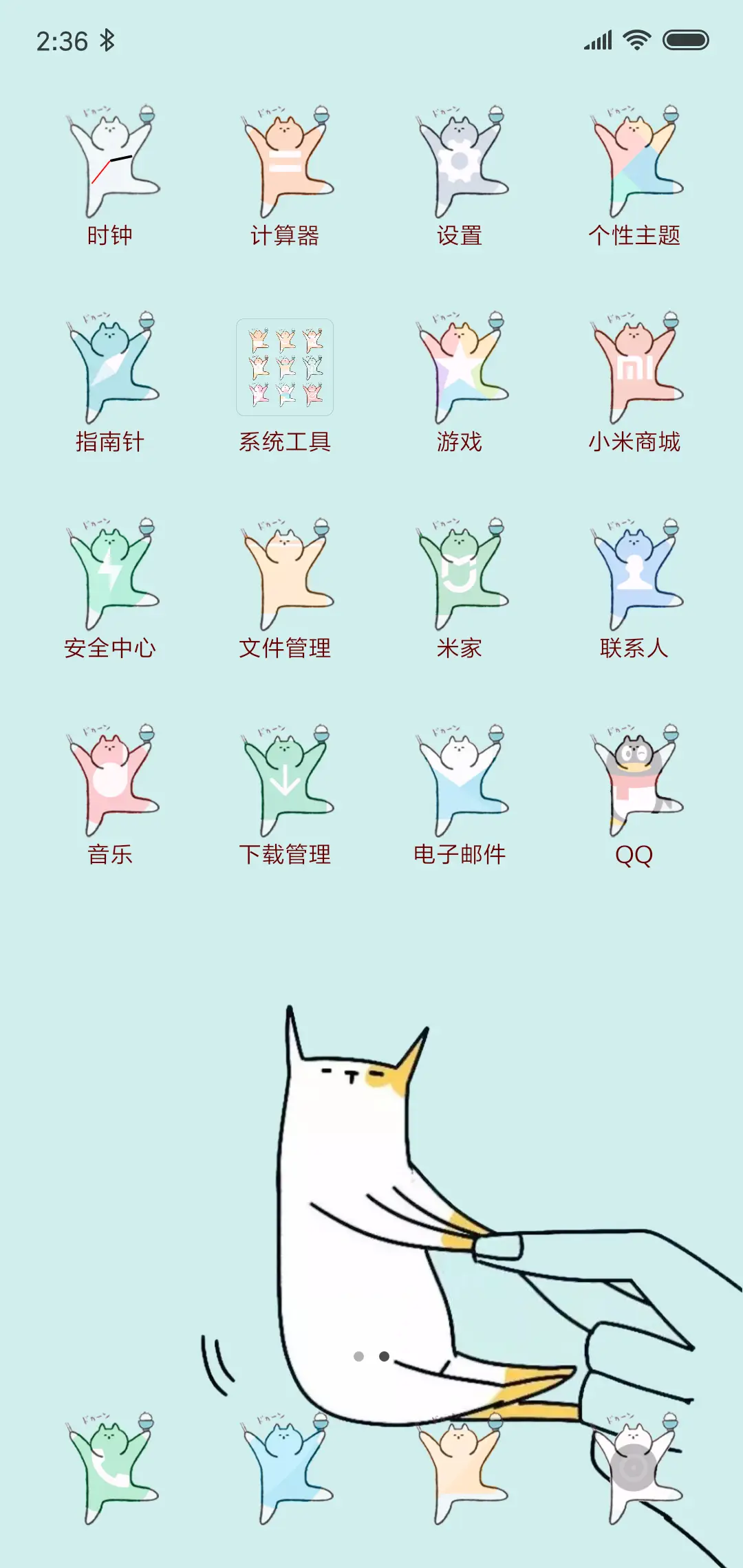This screenshot has height=1568, width=743.
Task: Tap the Bluetooth status bar icon
Action: point(107,40)
